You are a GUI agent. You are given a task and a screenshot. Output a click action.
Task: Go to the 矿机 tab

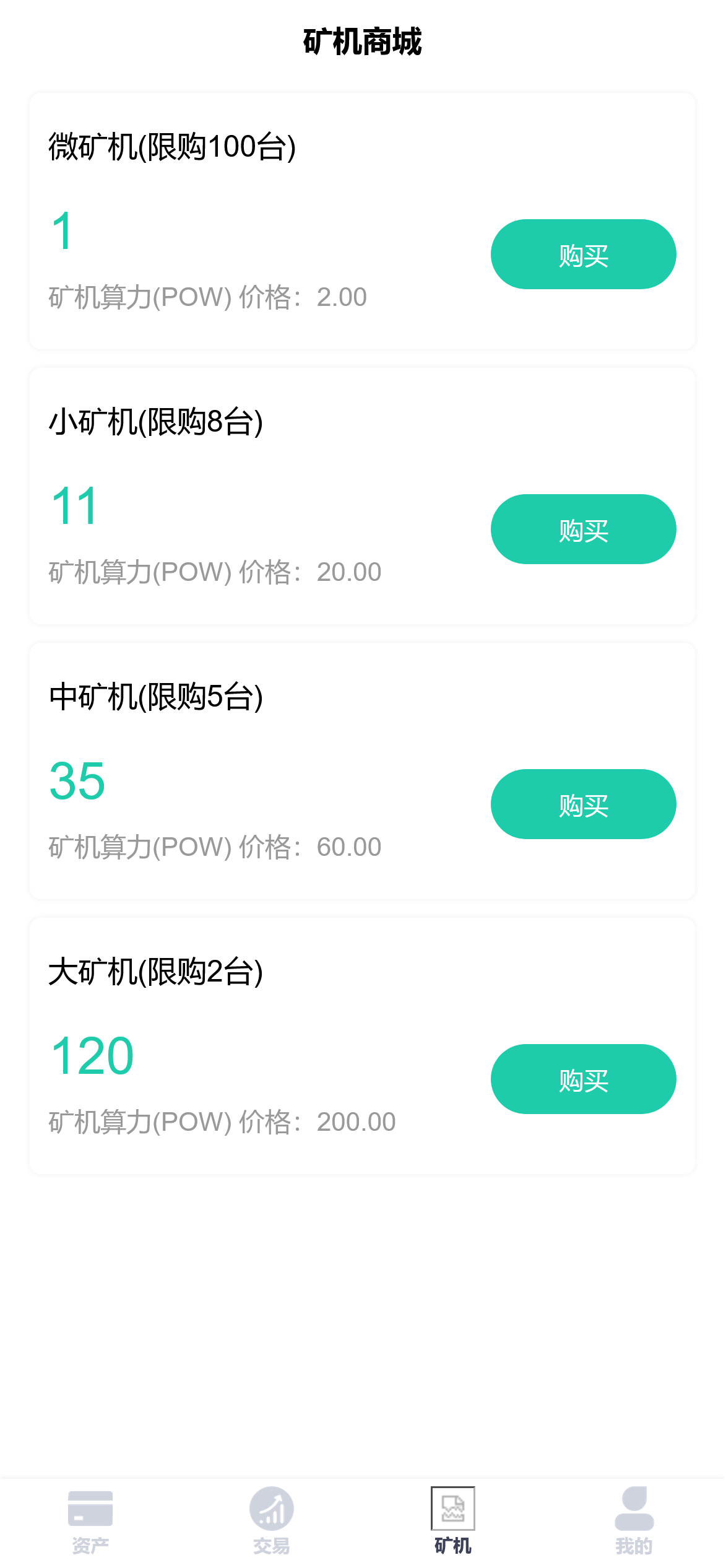[x=453, y=1520]
